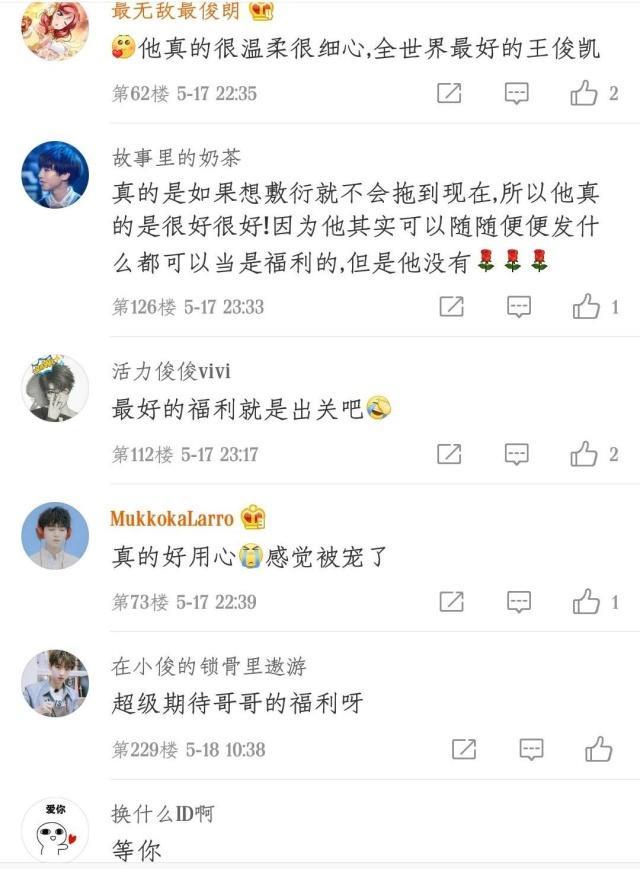Like 故事里的奶茶's comment

[586, 307]
